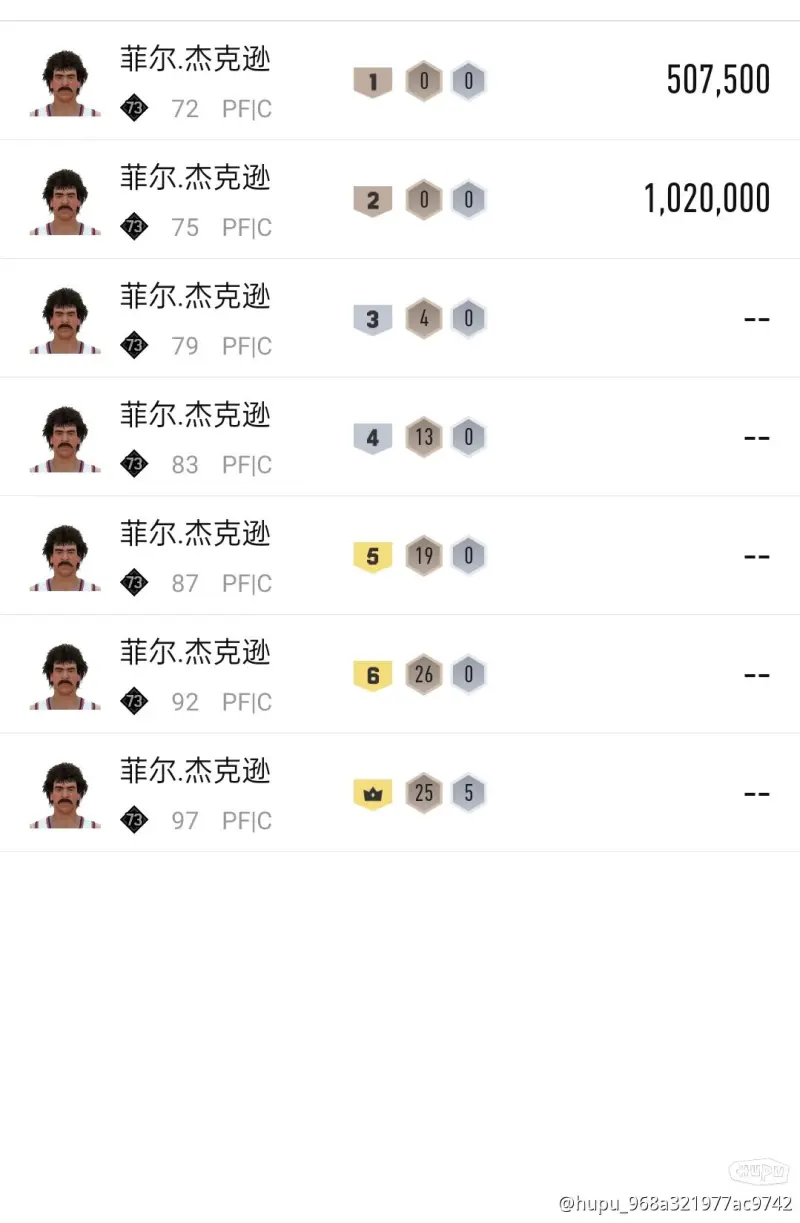Screen dimensions: 800x1223
Task: View the 83-rated 菲尔.杰克逊 card
Action: click(400, 437)
